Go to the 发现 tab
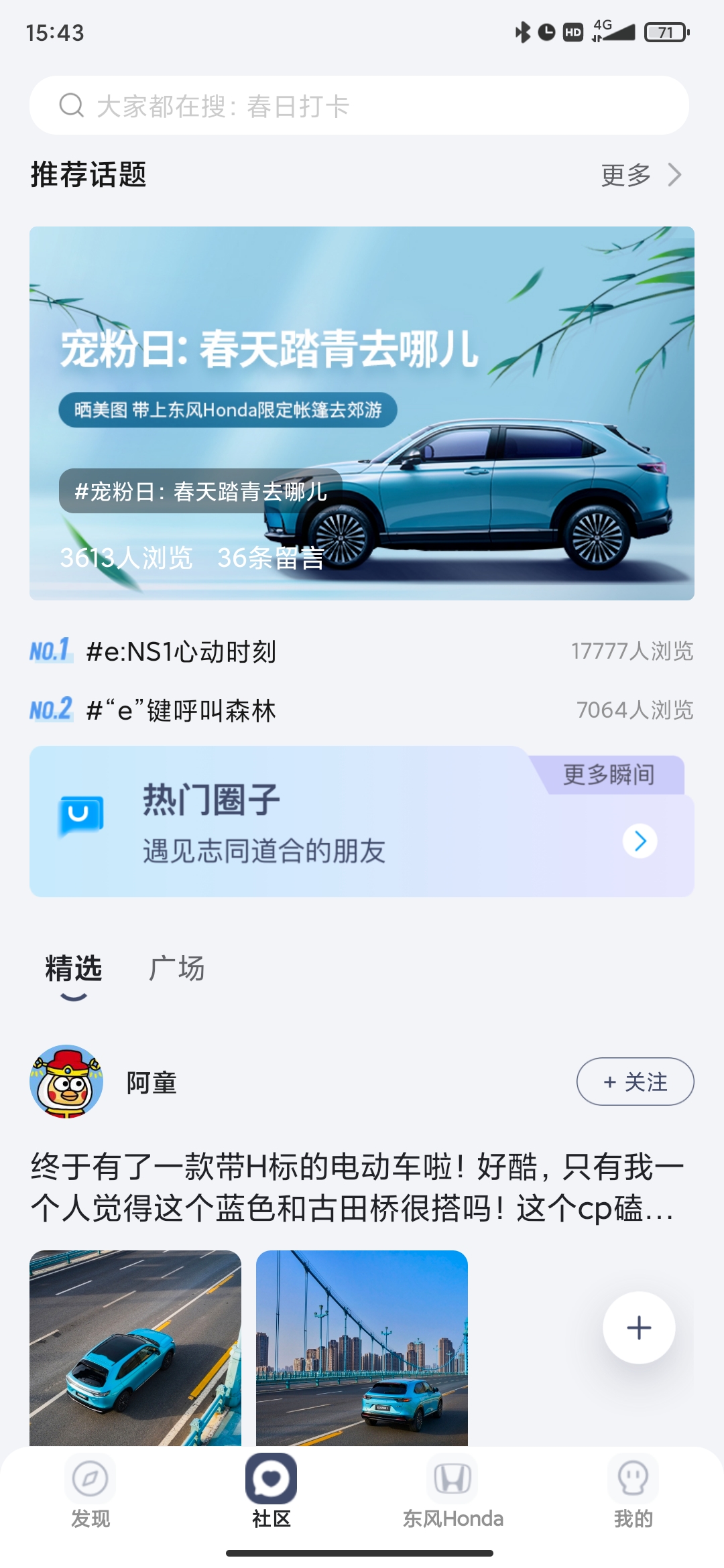 click(90, 1492)
